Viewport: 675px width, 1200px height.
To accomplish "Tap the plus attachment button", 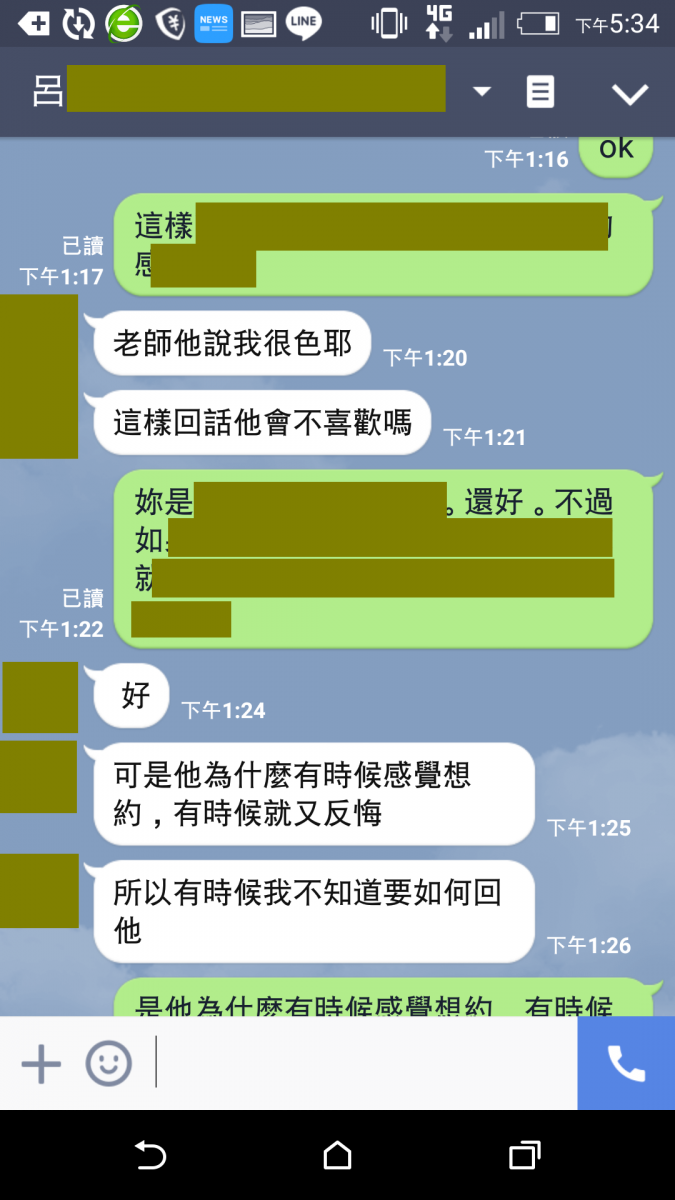I will point(41,1063).
